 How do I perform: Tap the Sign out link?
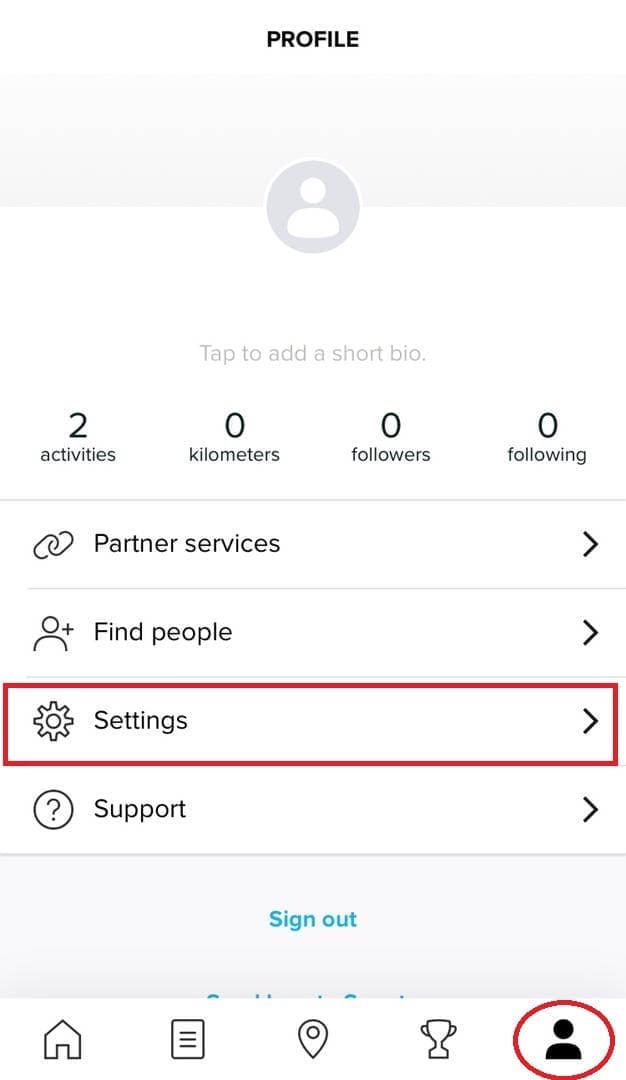312,919
